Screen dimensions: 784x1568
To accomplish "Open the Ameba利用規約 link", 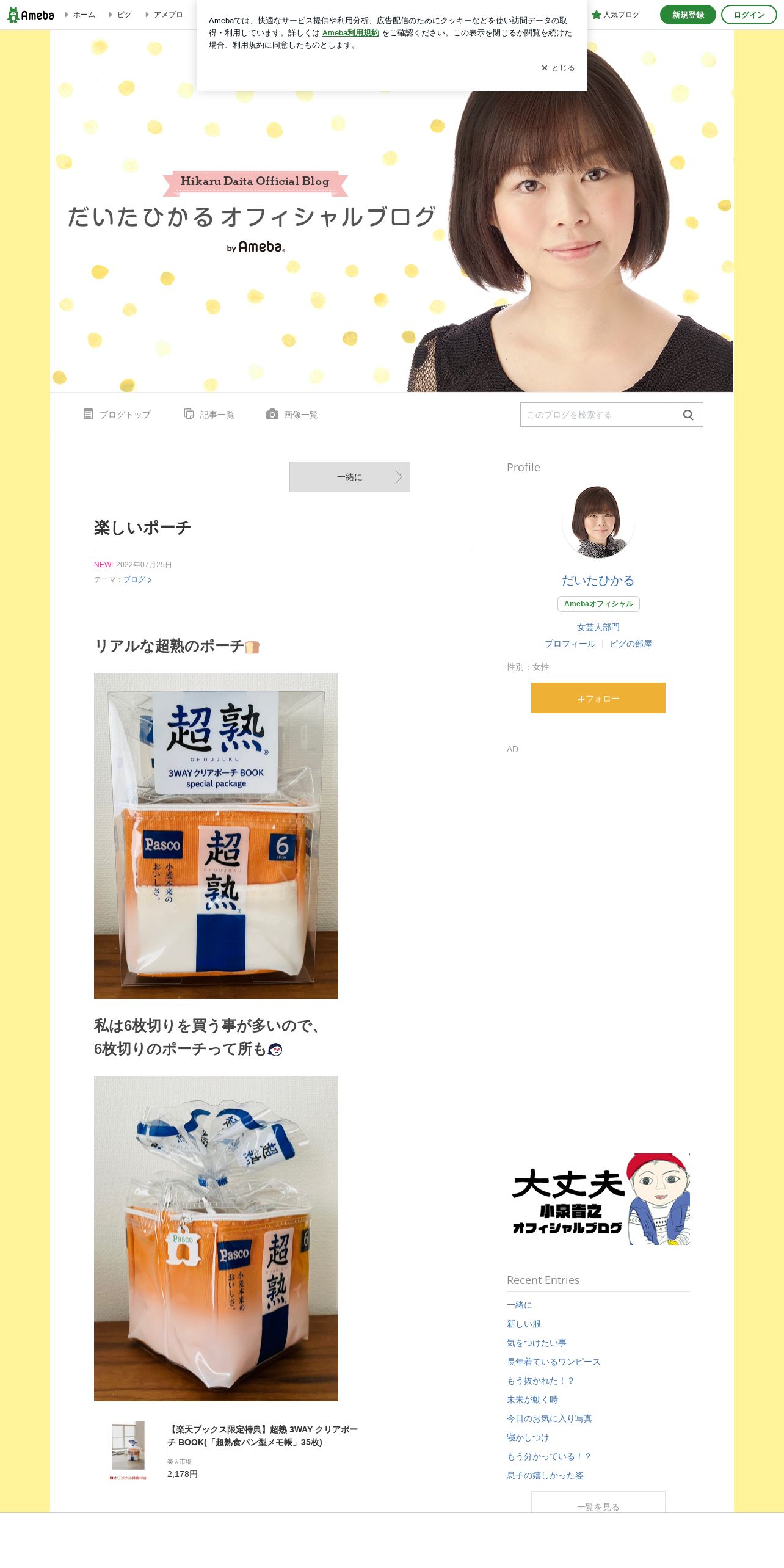I will click(350, 33).
